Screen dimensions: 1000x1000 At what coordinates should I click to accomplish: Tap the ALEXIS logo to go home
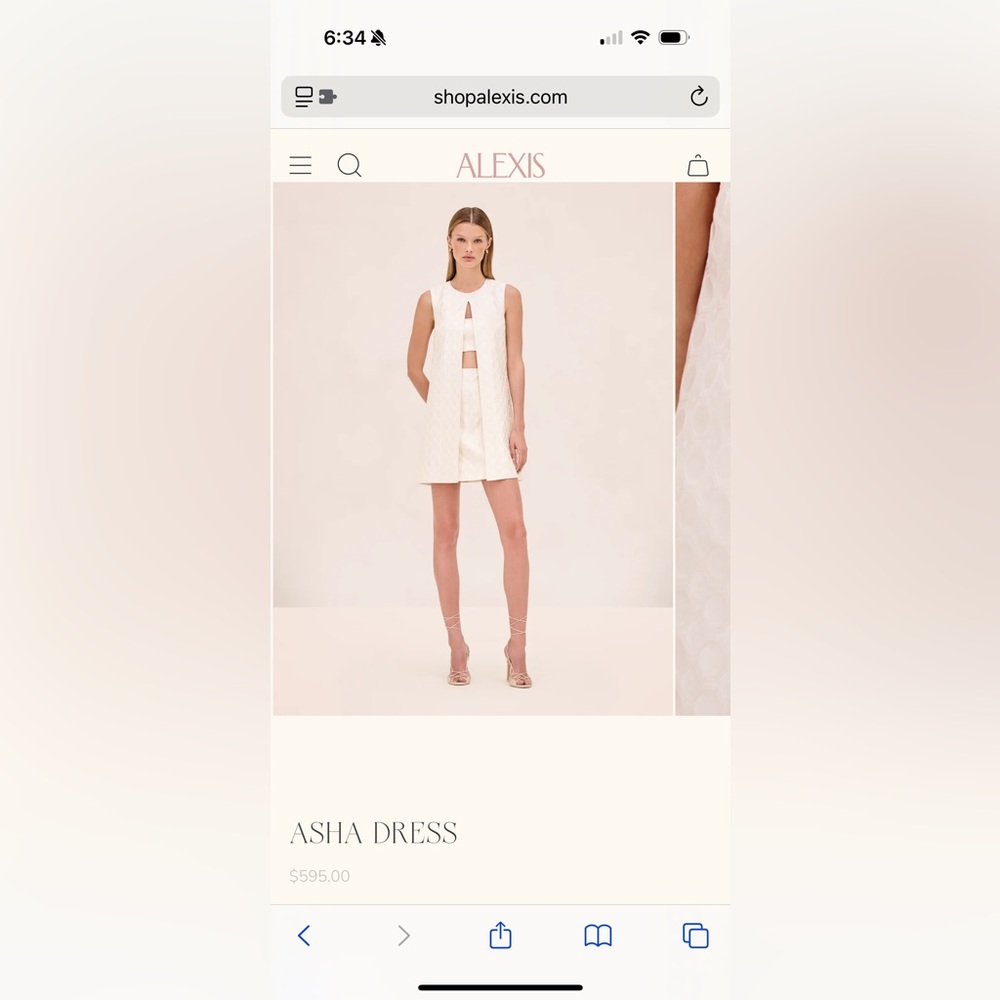click(x=500, y=166)
